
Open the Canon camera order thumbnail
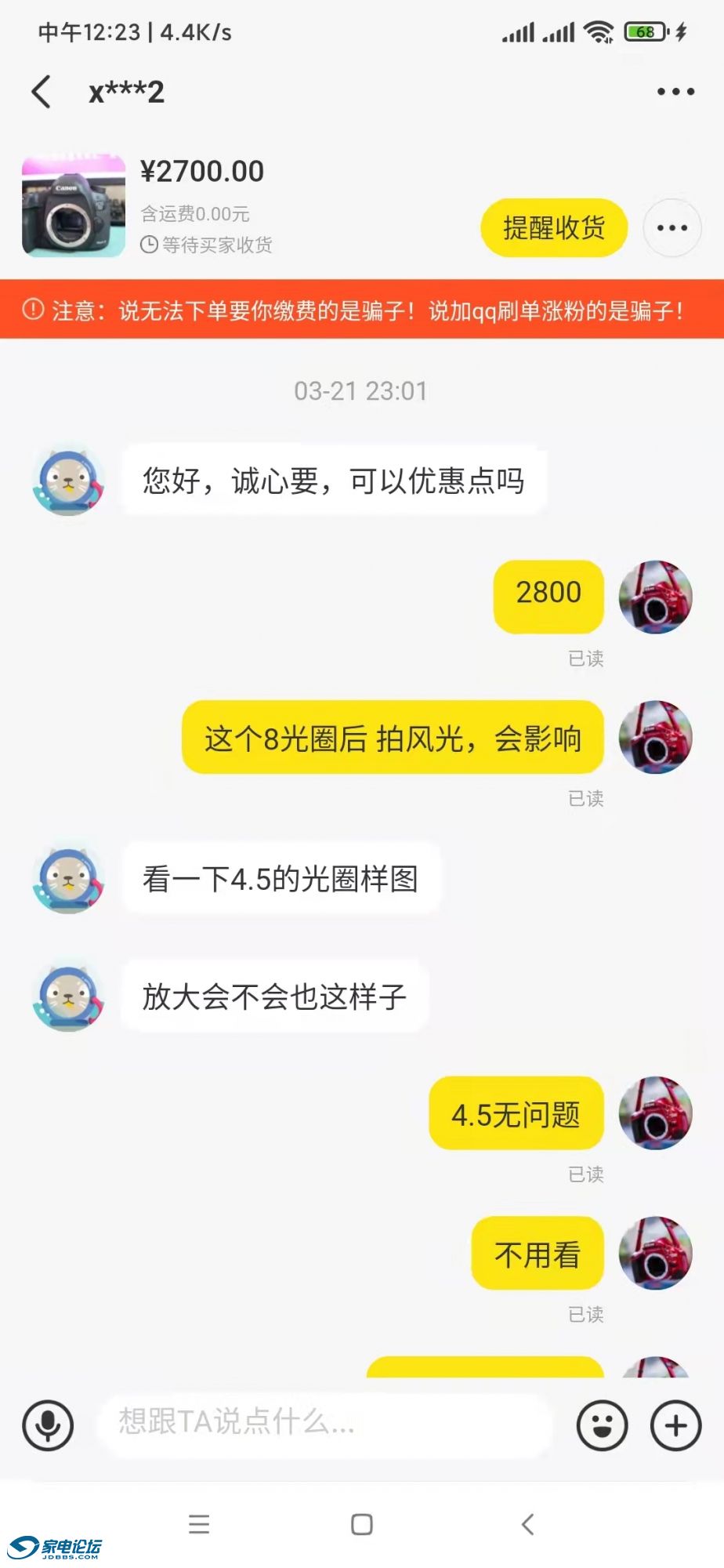74,206
